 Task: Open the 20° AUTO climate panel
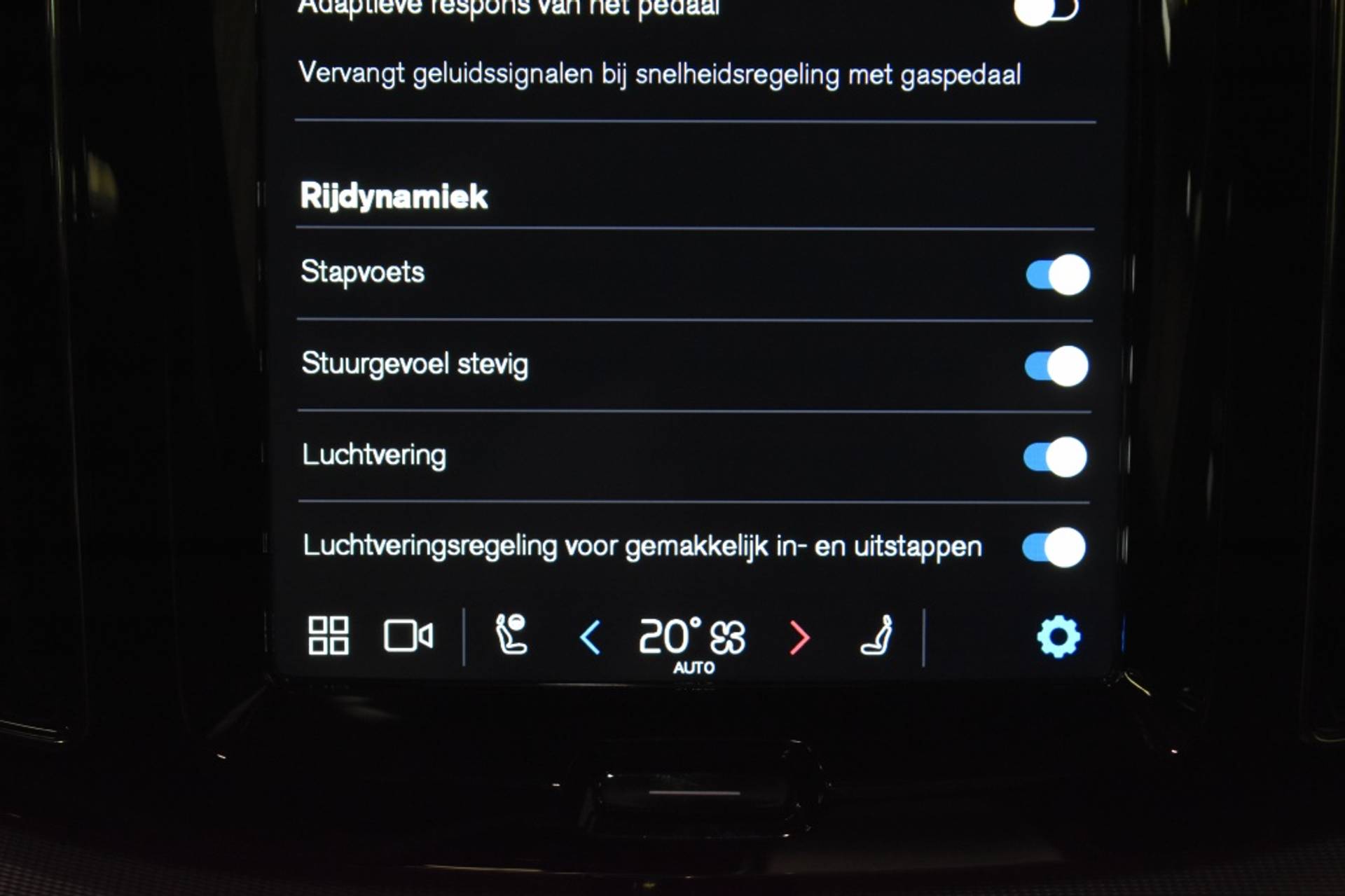coord(692,641)
